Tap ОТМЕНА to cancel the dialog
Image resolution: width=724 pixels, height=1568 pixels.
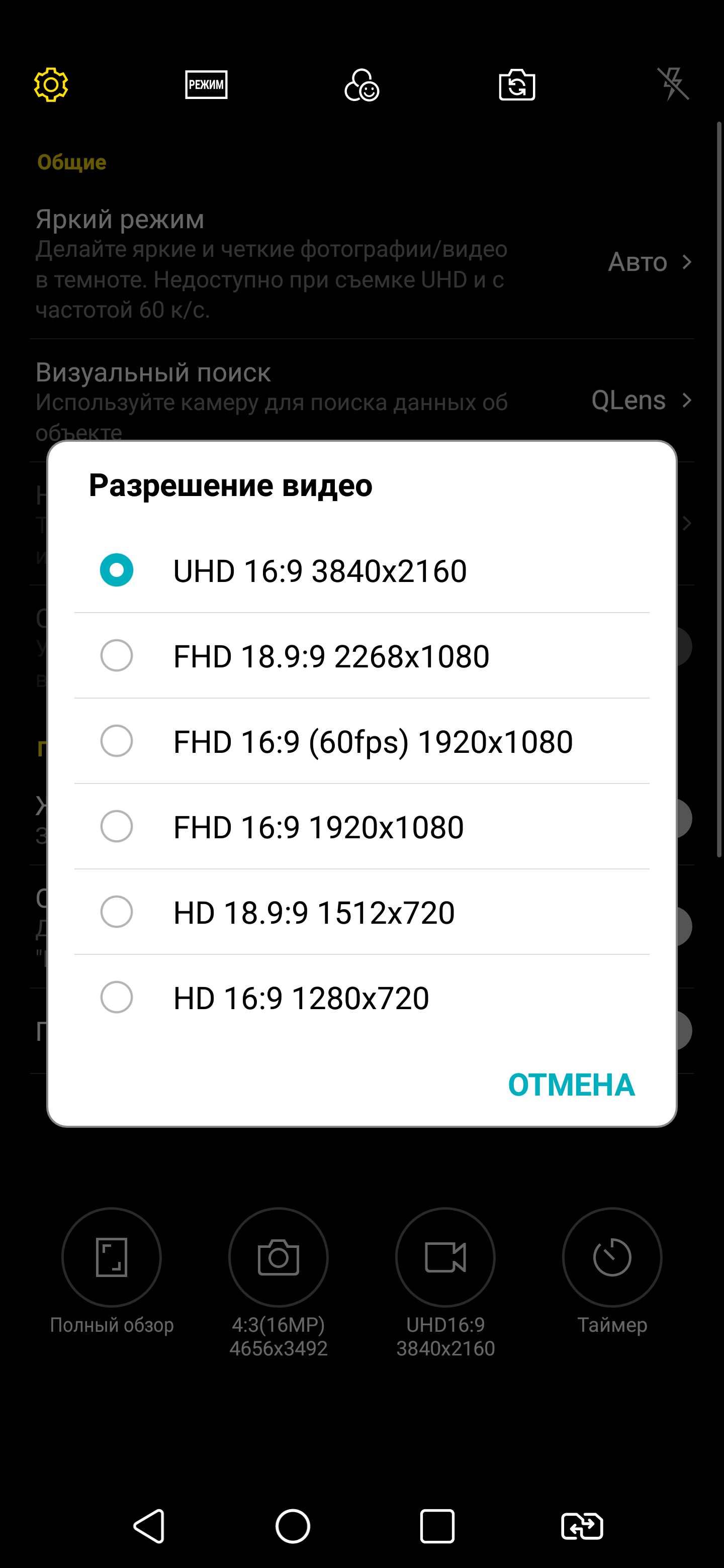[x=571, y=1085]
